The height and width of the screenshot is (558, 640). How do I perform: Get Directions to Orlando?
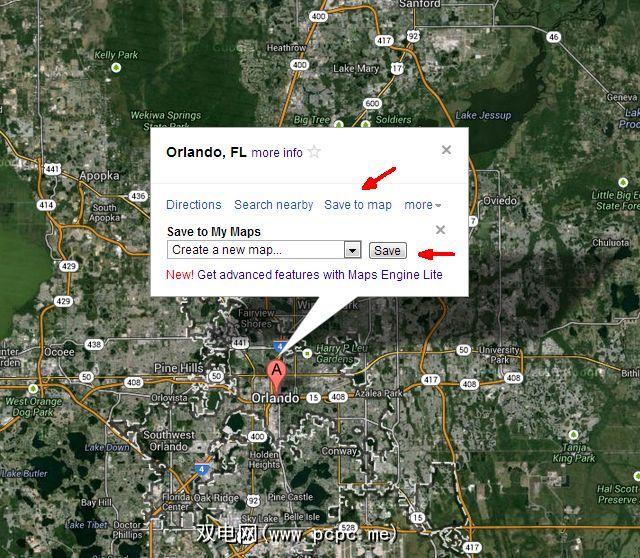point(193,205)
